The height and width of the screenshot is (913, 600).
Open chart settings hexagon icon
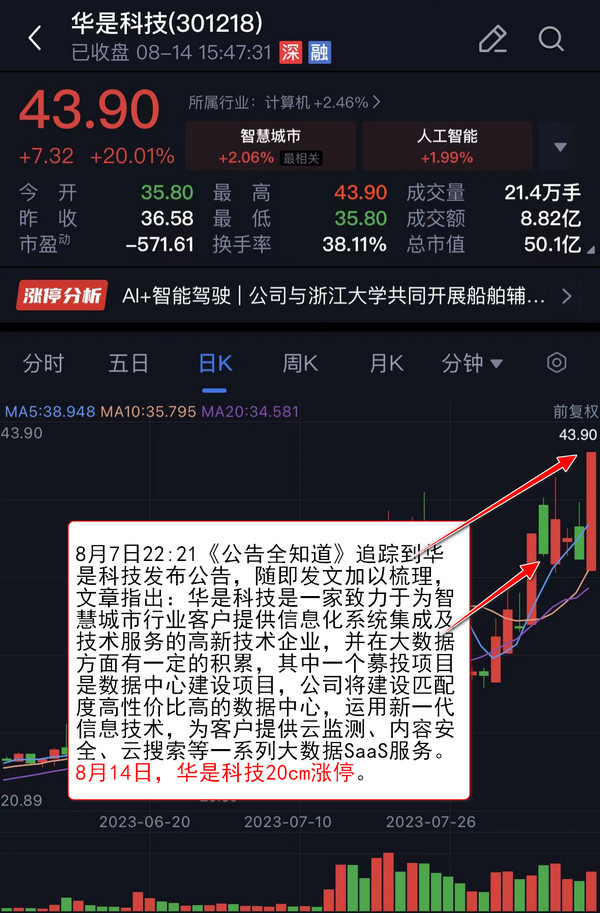tap(557, 363)
